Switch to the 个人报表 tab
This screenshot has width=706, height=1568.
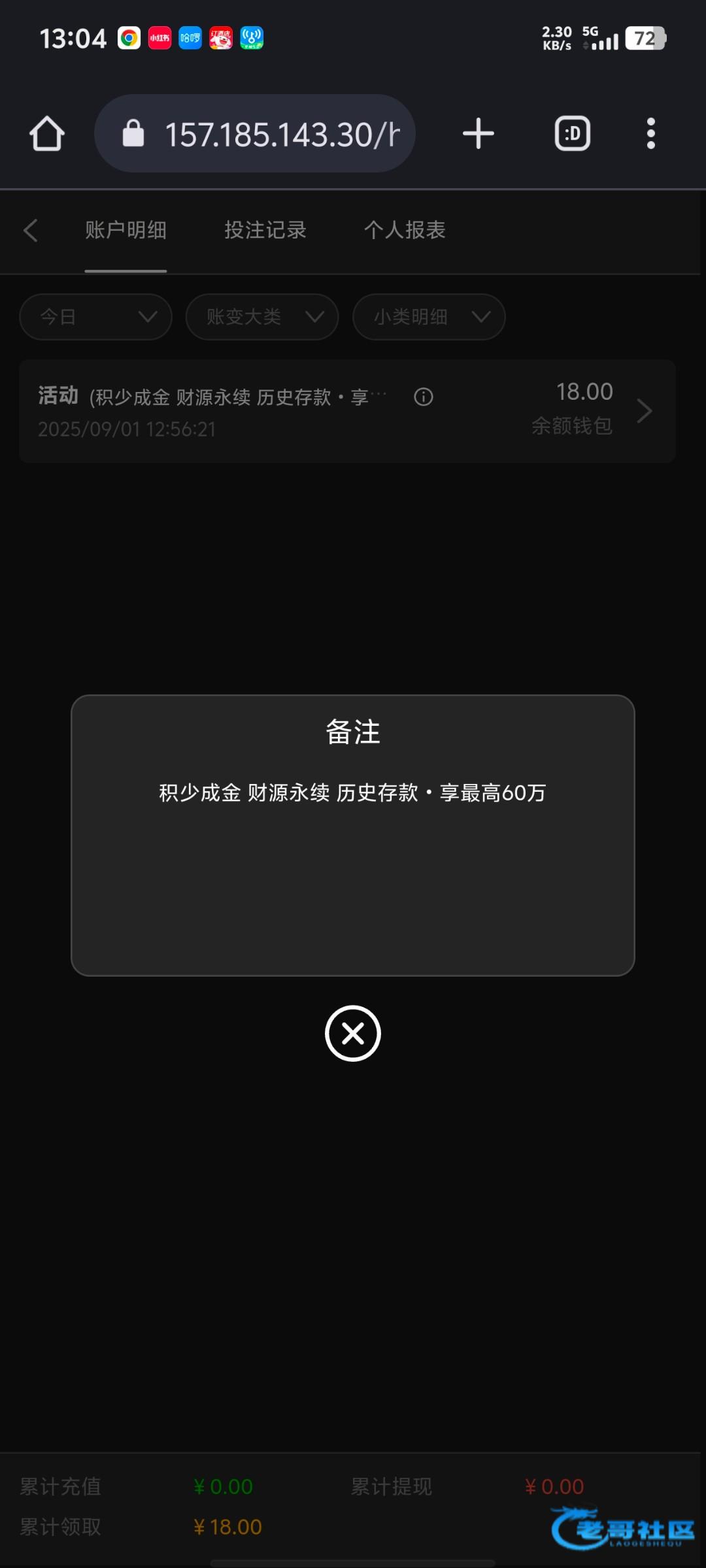[x=405, y=230]
